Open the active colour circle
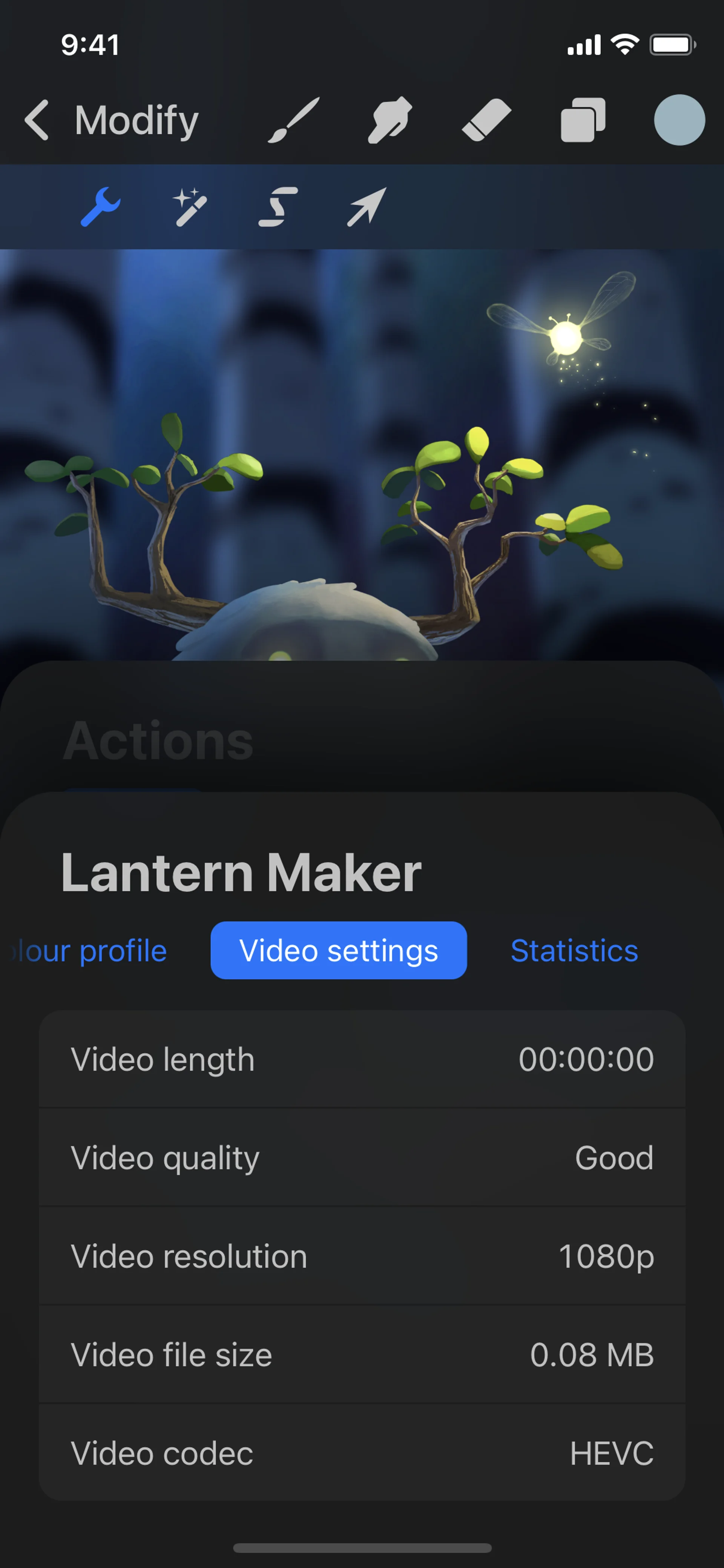 tap(679, 120)
